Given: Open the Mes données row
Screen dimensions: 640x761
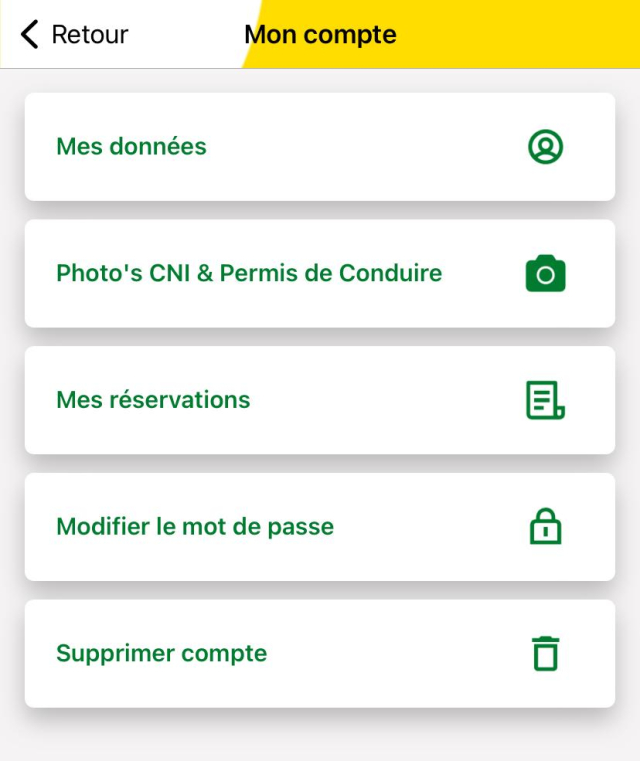Looking at the screenshot, I should pos(319,147).
